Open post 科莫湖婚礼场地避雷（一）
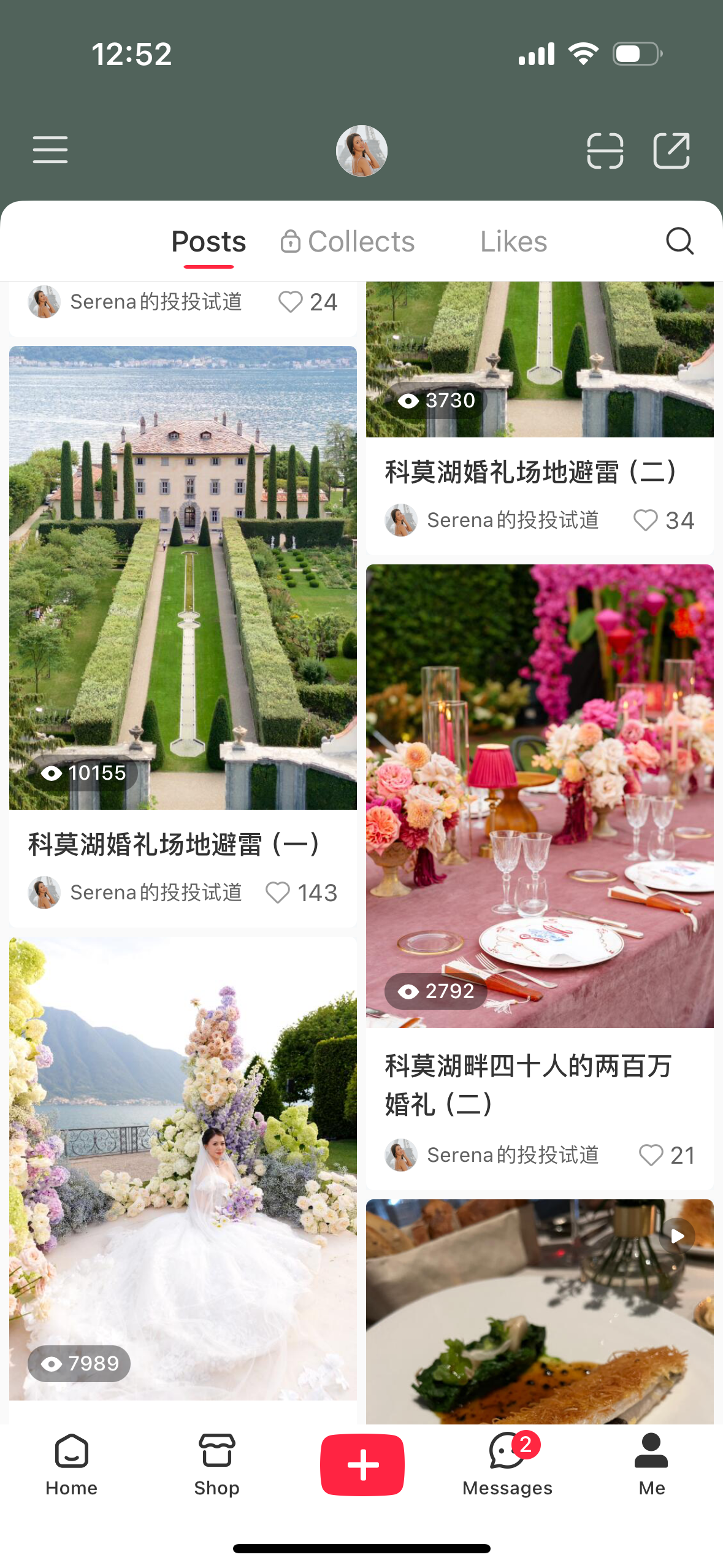This screenshot has height=1568, width=723. click(x=183, y=577)
